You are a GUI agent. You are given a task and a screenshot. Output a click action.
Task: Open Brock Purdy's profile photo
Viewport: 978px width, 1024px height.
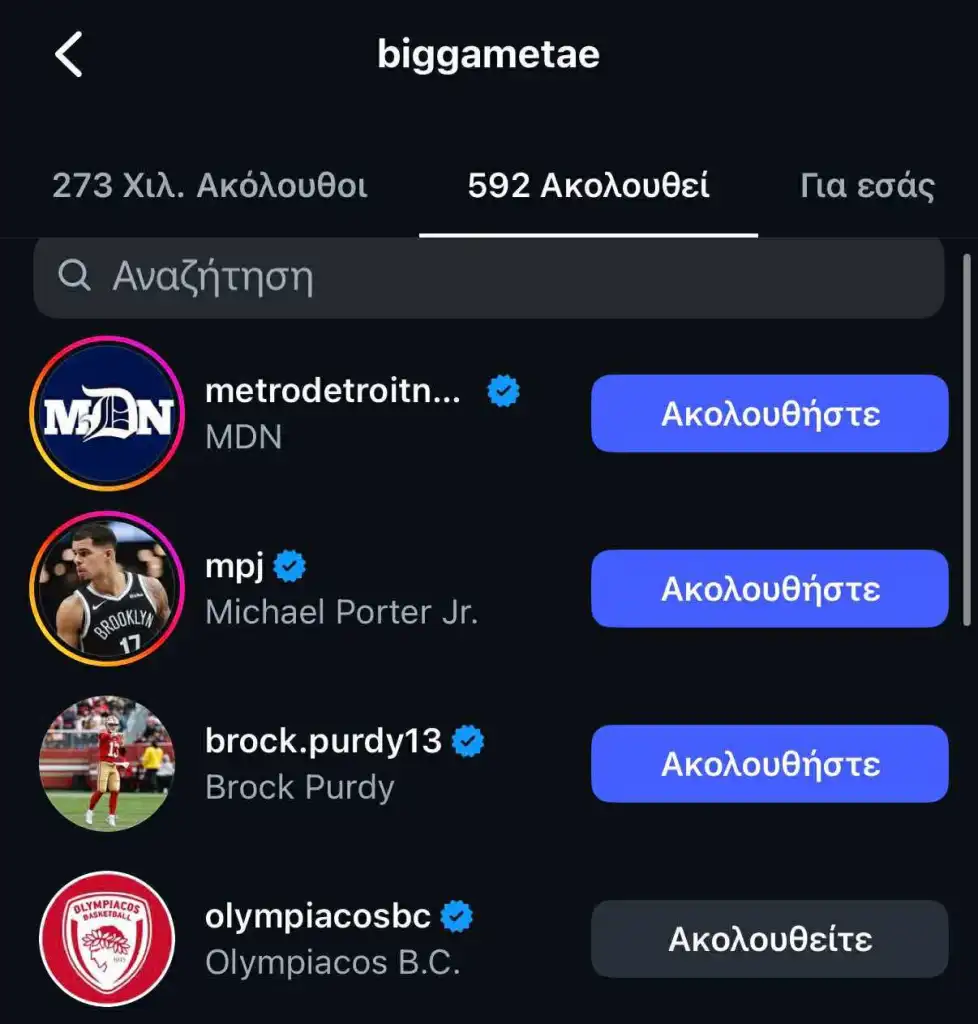click(x=107, y=764)
